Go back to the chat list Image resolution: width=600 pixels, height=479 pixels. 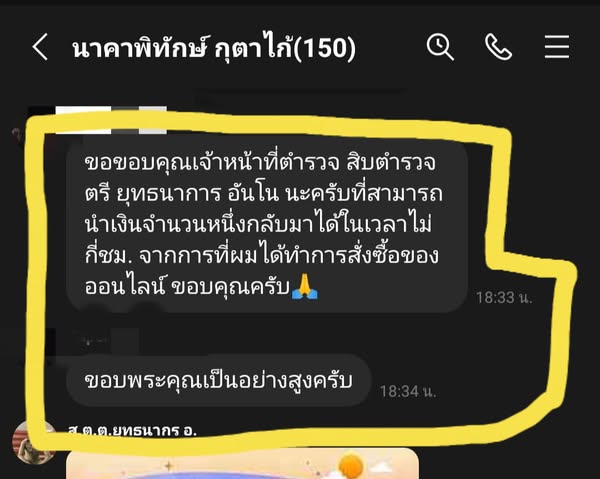pyautogui.click(x=39, y=47)
